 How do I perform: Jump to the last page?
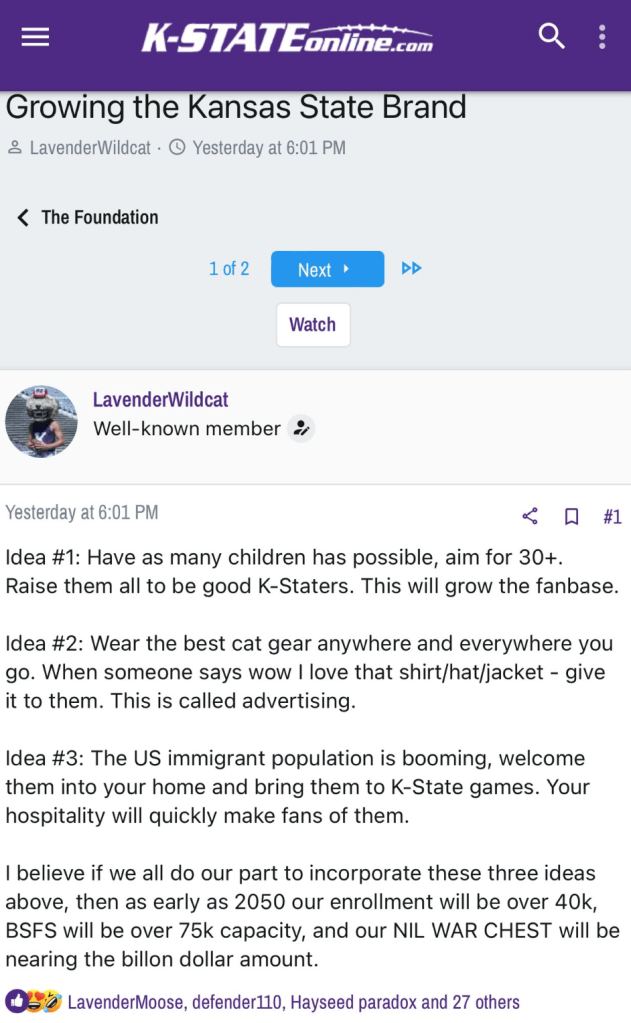point(411,269)
